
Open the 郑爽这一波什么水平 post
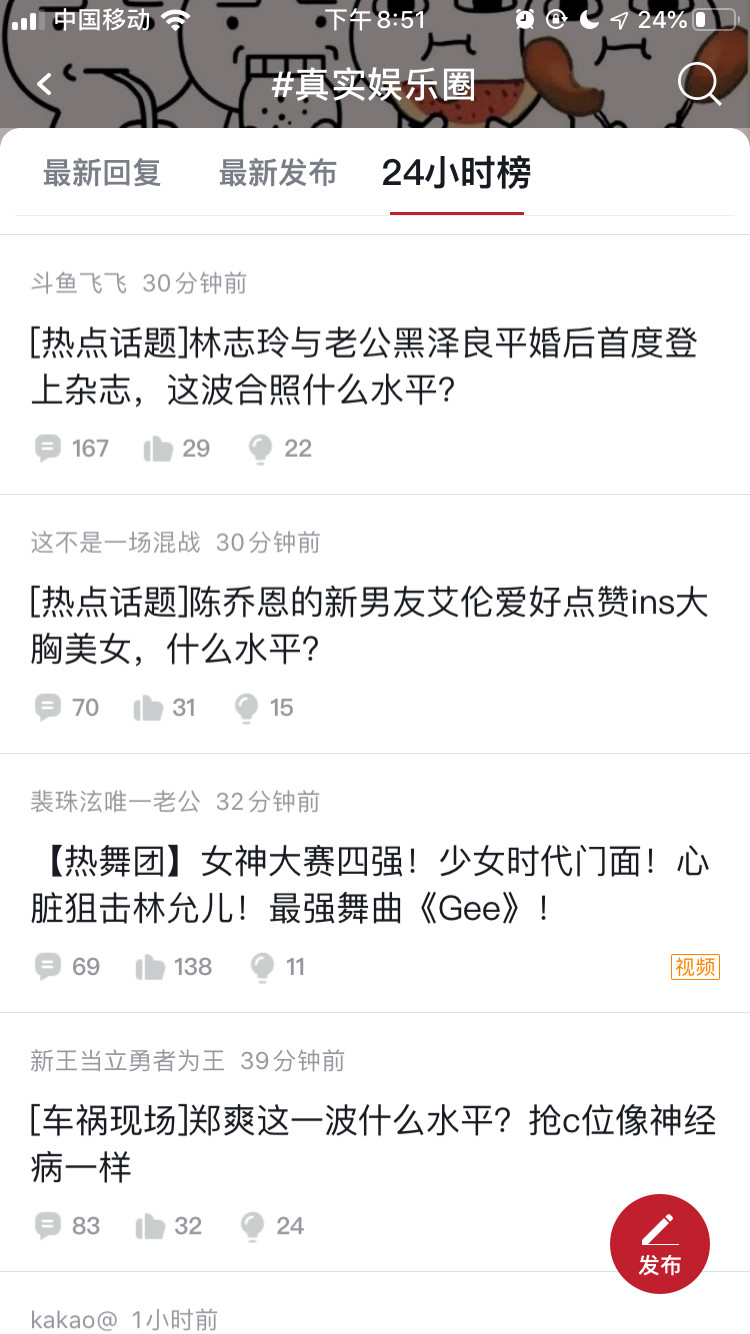point(372,1143)
